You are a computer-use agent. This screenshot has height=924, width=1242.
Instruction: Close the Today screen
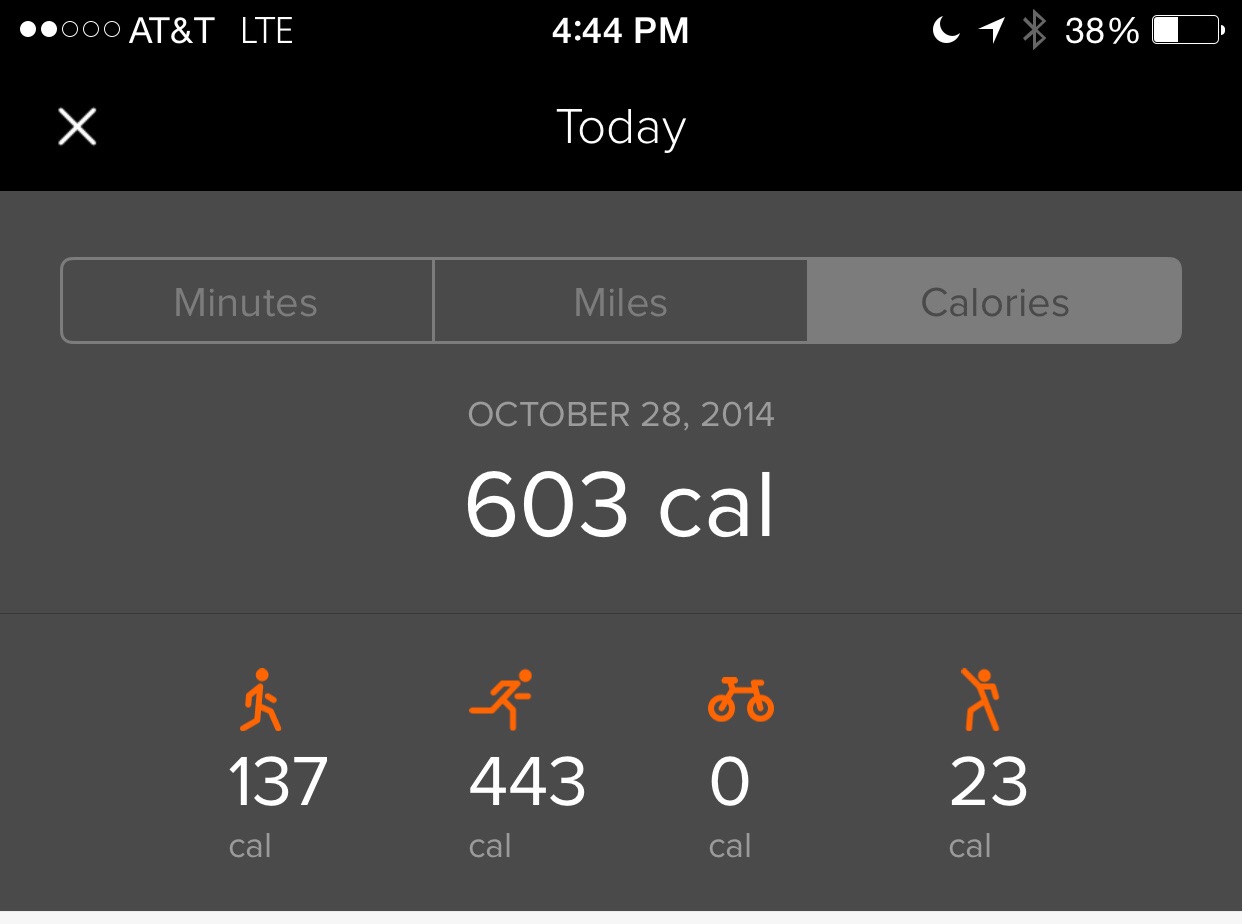77,127
